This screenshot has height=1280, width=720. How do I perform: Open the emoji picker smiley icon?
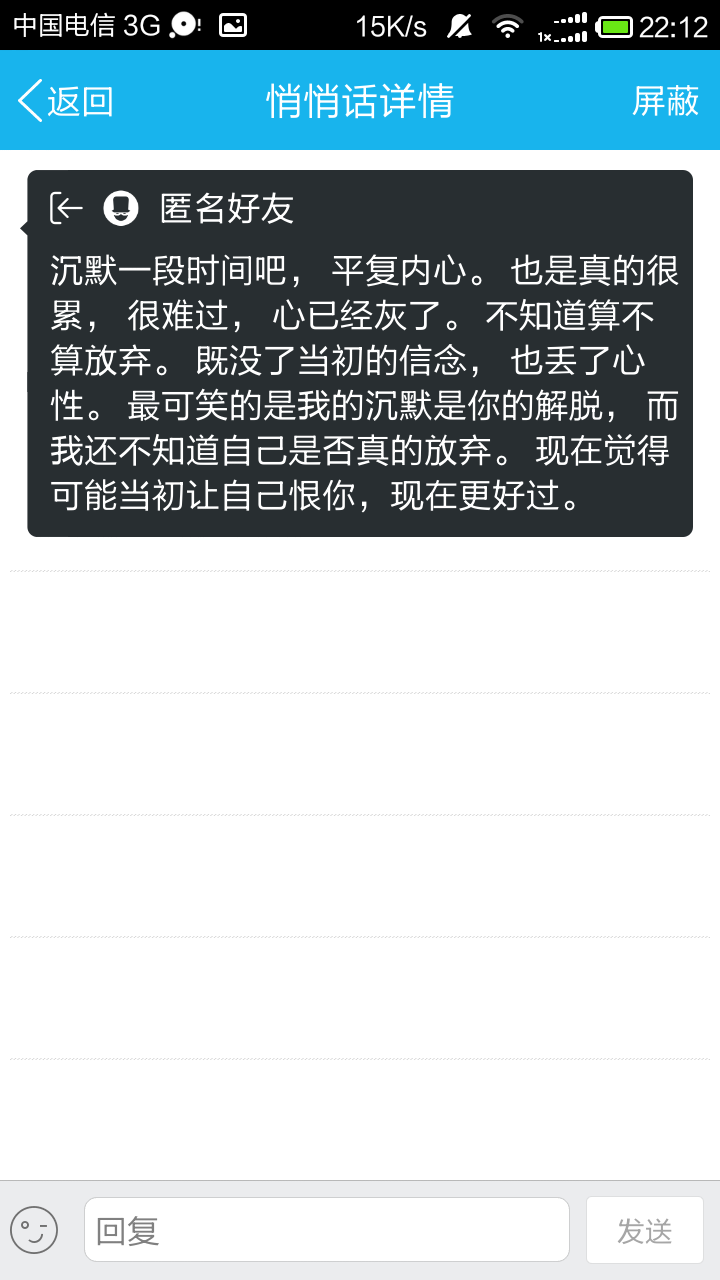pos(34,1230)
